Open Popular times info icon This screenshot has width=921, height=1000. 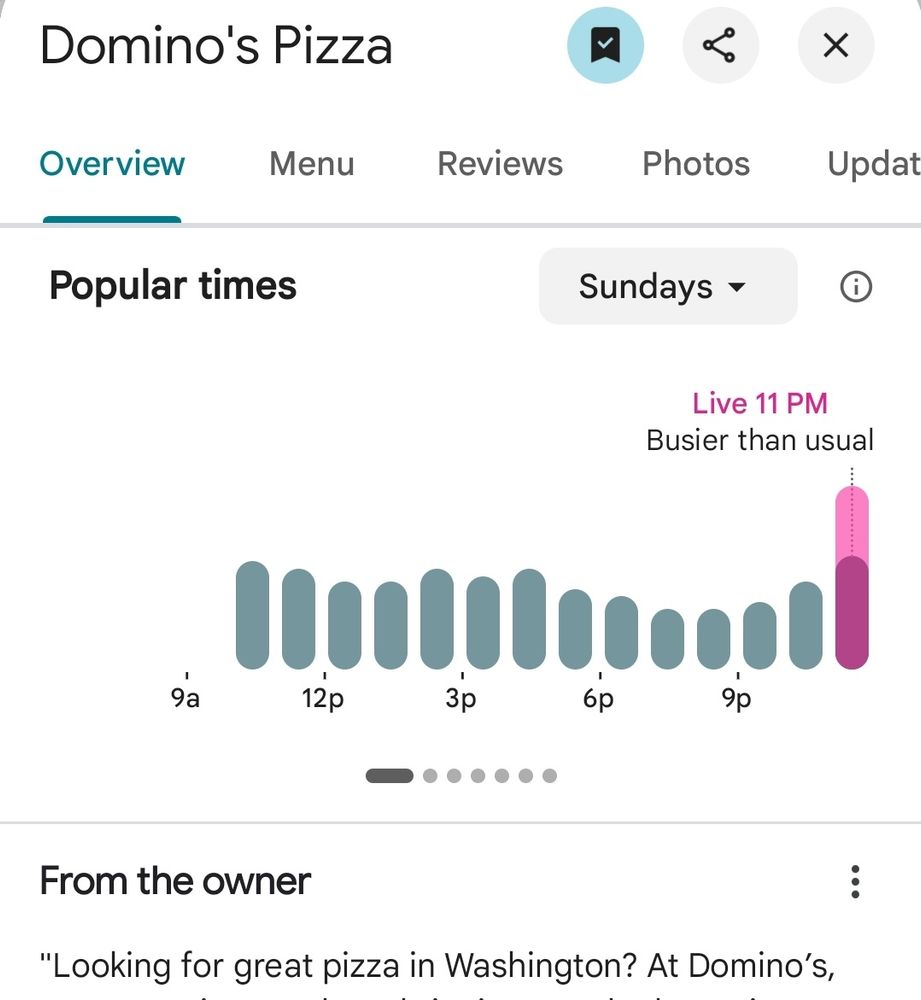pos(855,288)
